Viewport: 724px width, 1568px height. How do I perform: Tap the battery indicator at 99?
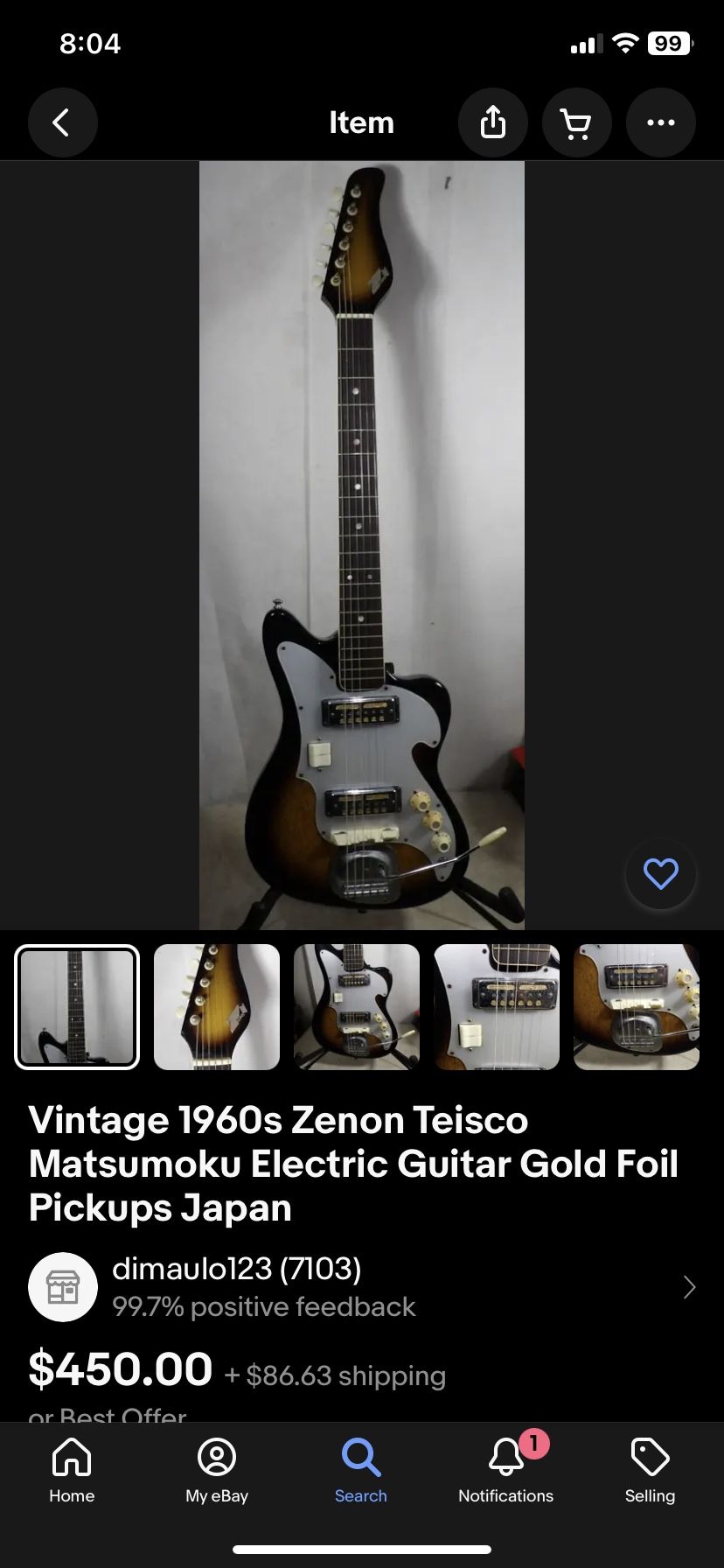[x=667, y=42]
